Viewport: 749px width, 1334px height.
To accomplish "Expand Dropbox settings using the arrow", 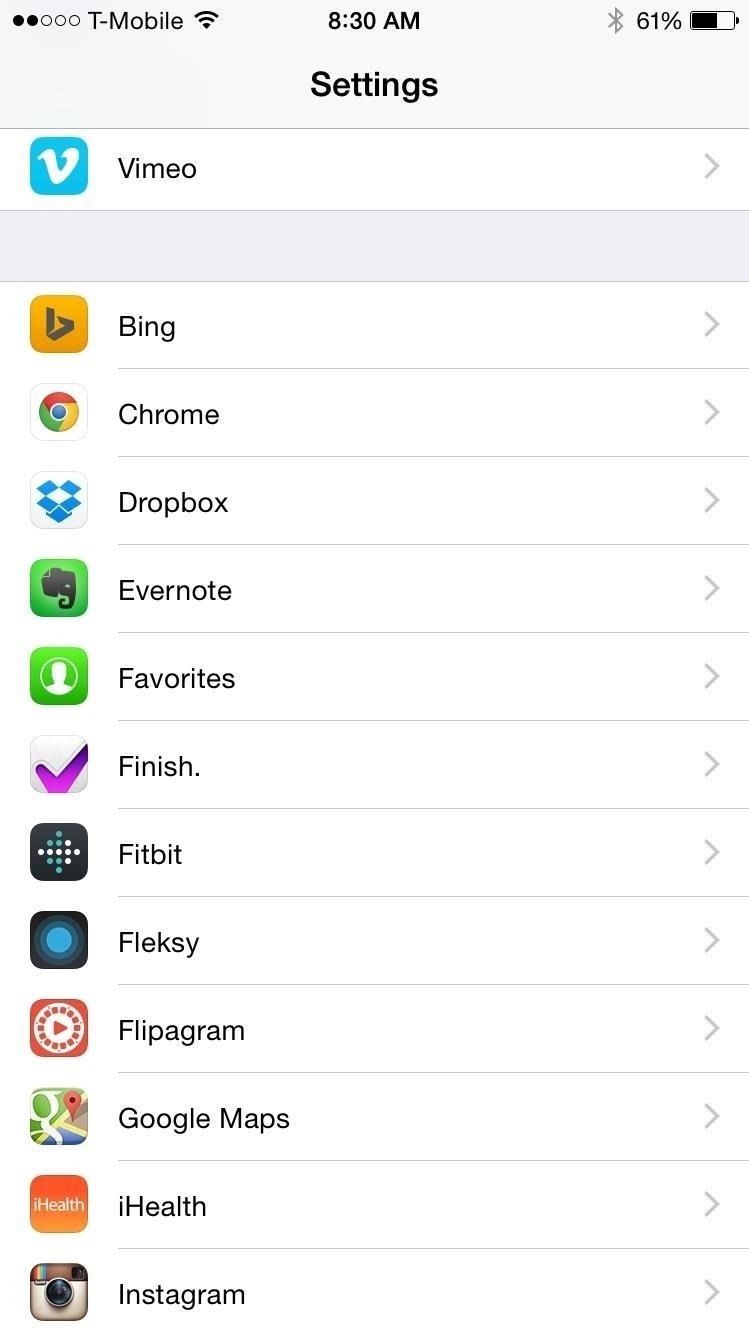I will 711,501.
